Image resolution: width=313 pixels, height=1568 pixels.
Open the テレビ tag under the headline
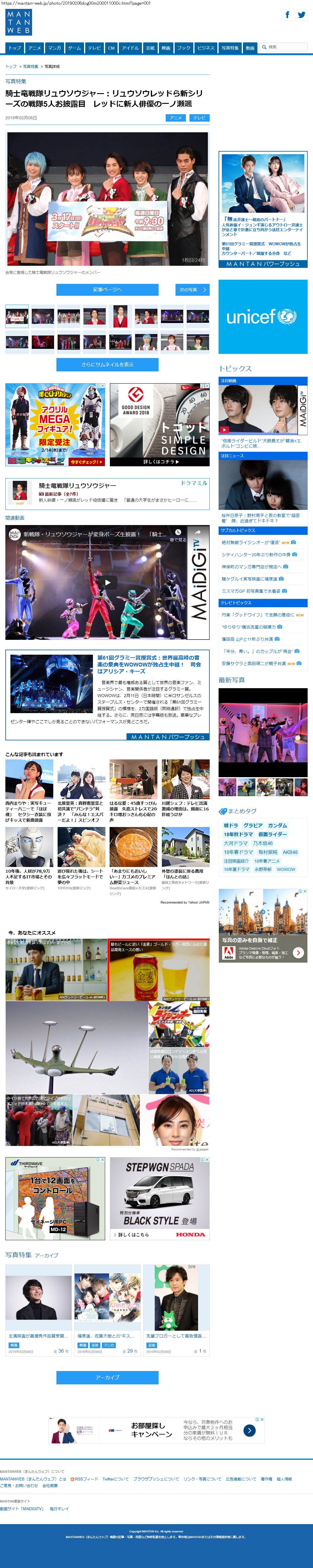(200, 118)
